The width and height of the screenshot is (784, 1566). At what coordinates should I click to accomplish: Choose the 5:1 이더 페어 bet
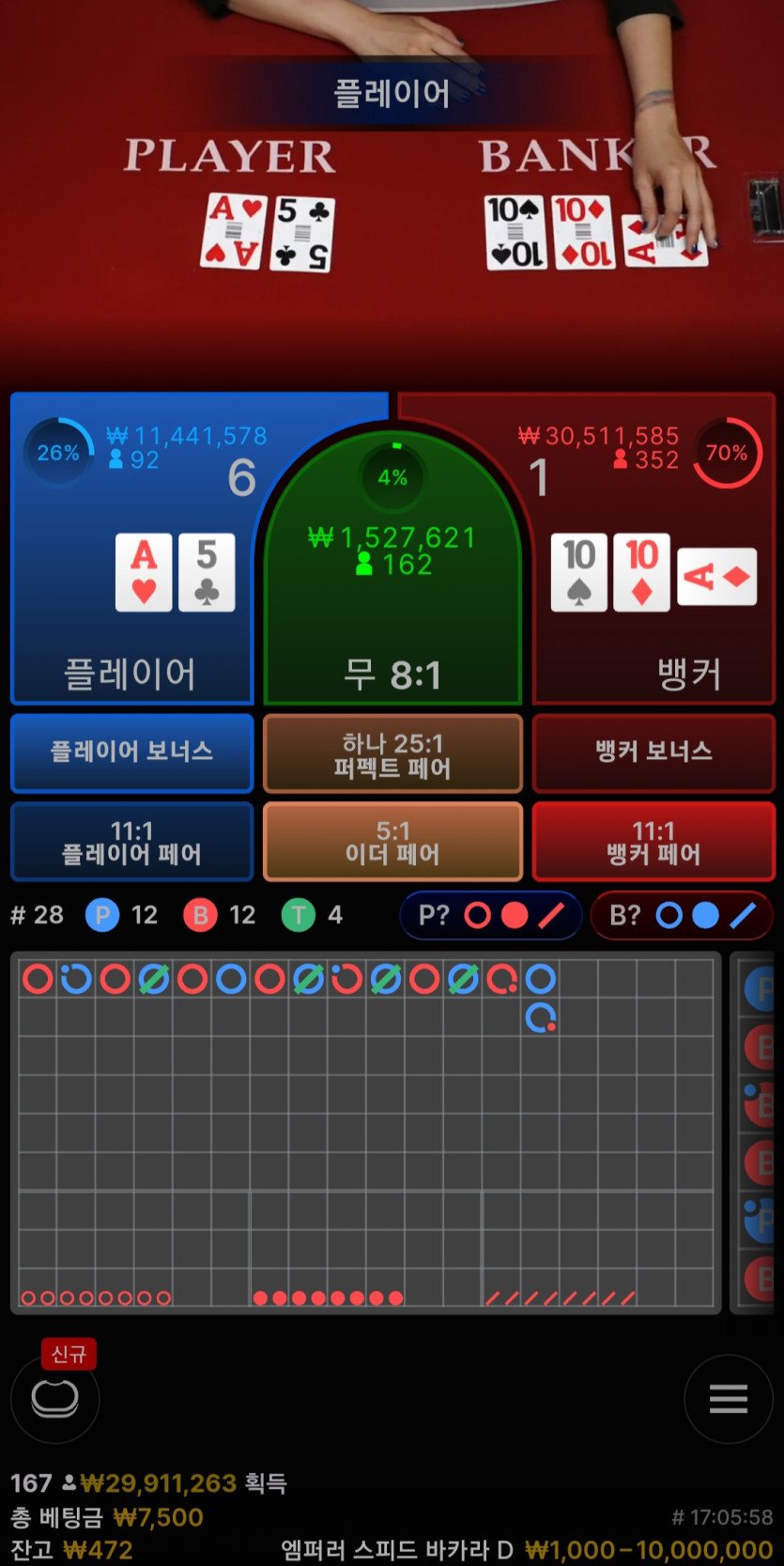click(x=392, y=842)
